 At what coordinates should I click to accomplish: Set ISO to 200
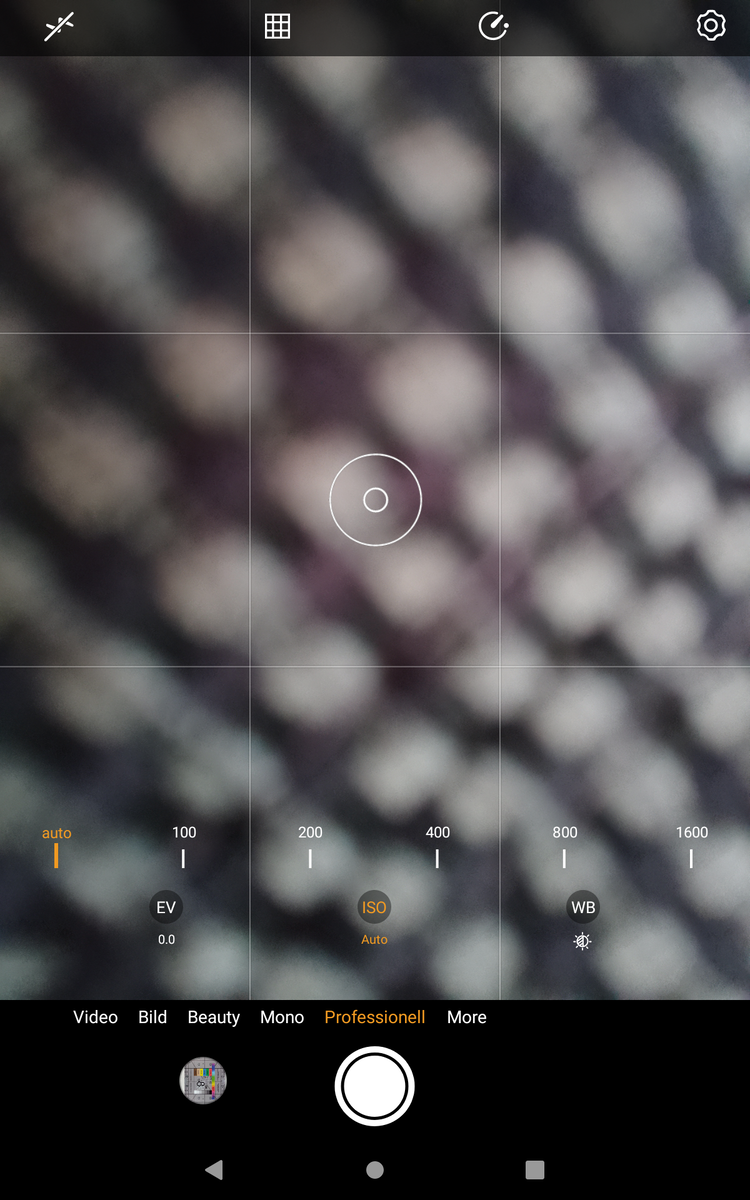click(310, 848)
